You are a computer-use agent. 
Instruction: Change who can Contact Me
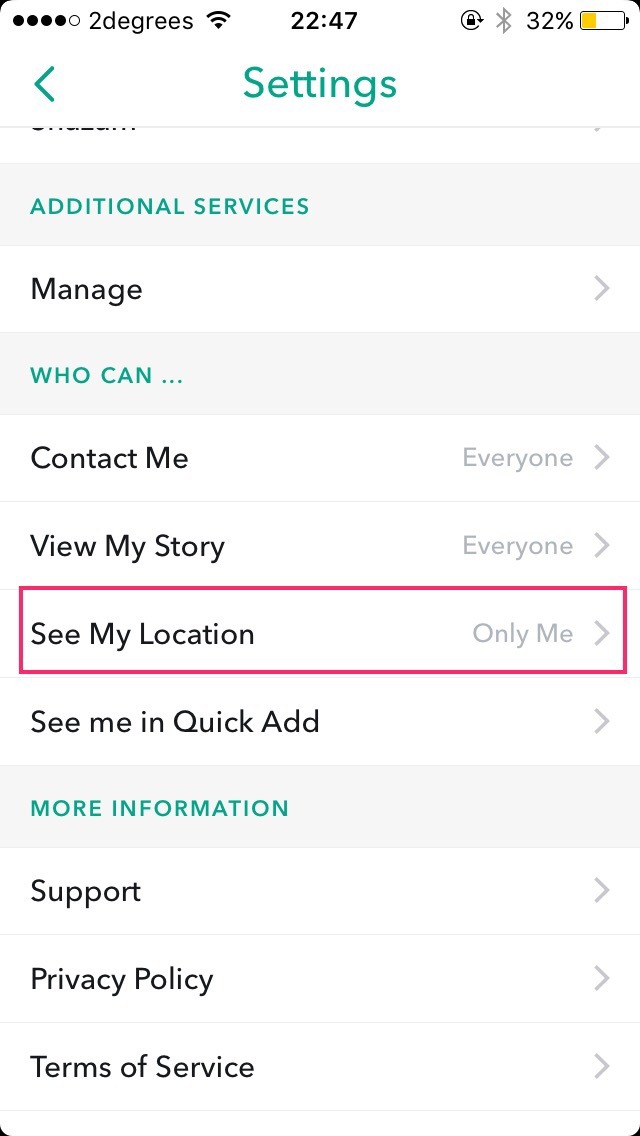coord(320,458)
